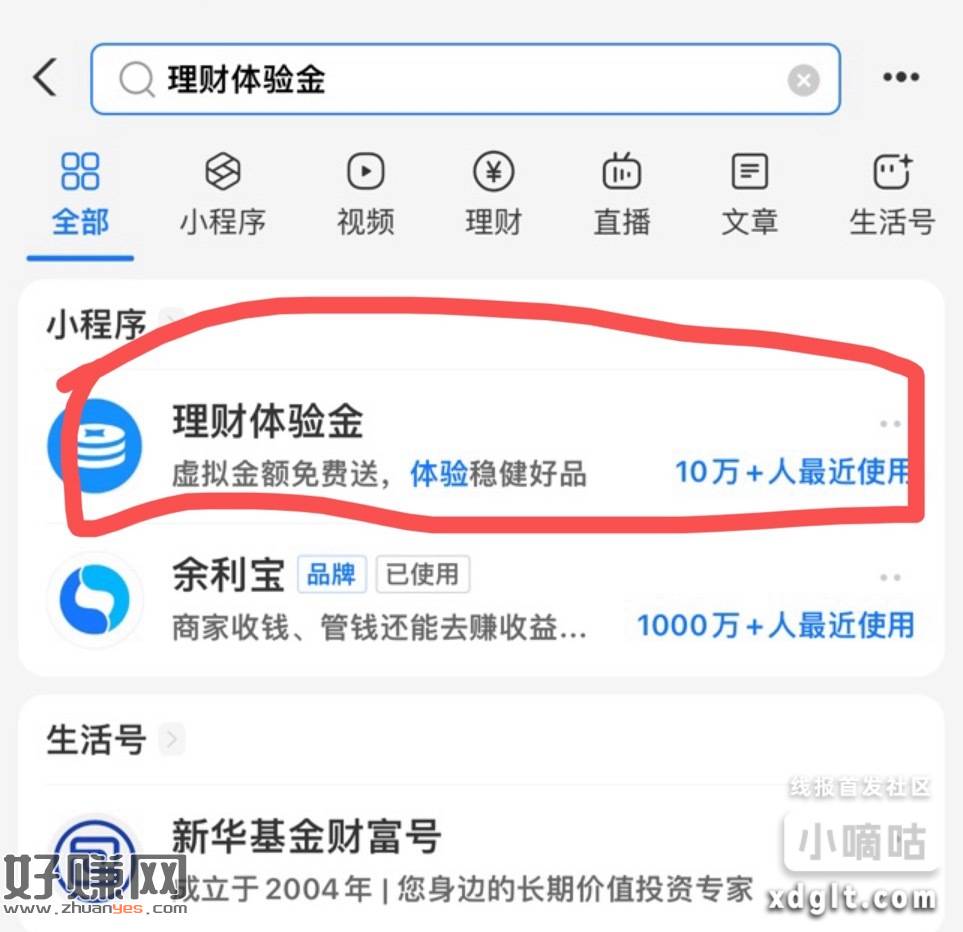Expand the 生活号 section chevron
Image resolution: width=963 pixels, height=932 pixels.
click(x=172, y=740)
